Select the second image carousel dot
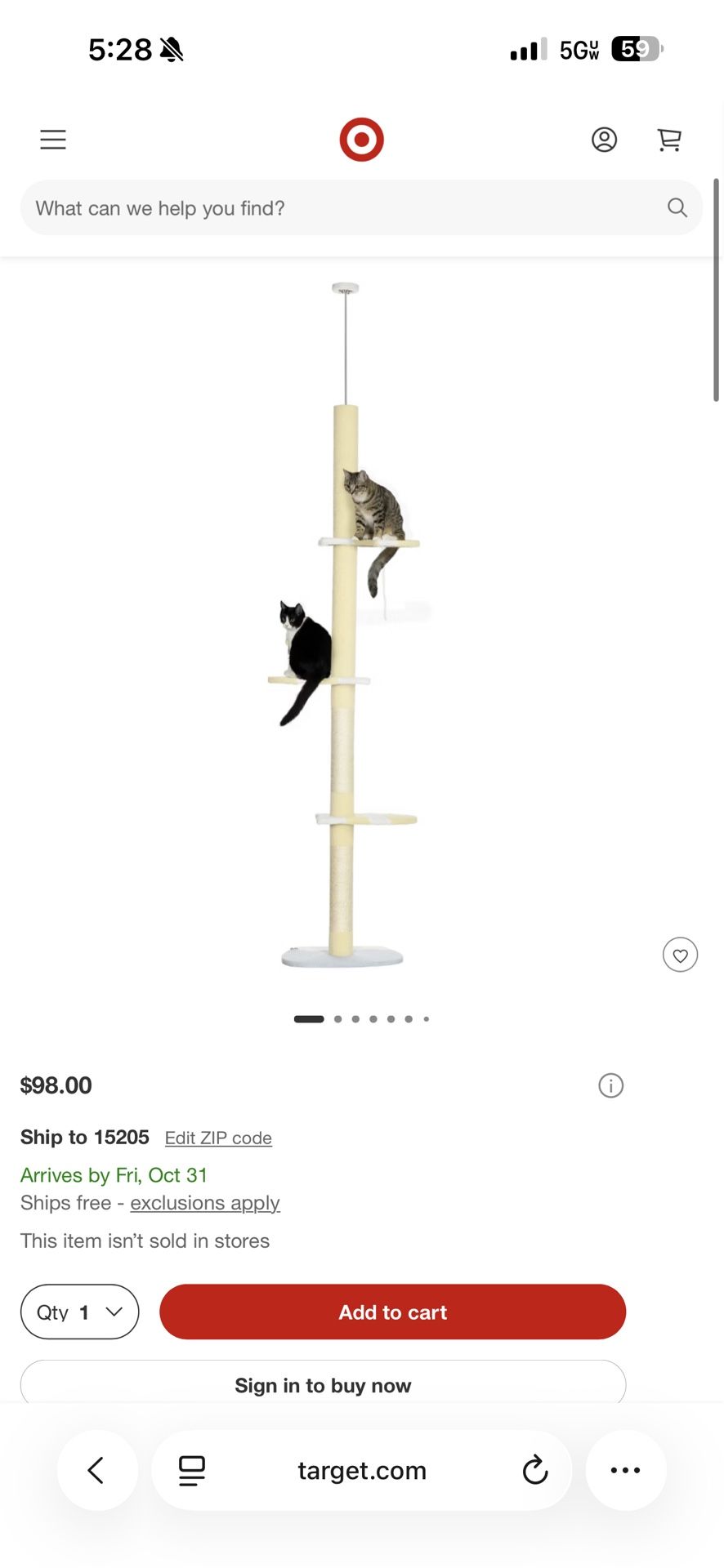The width and height of the screenshot is (724, 1568). click(x=337, y=1018)
